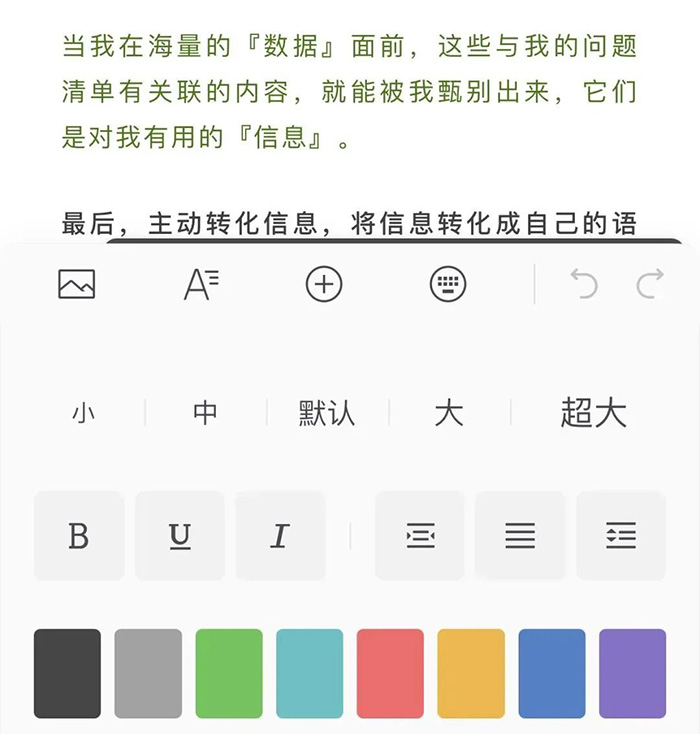The width and height of the screenshot is (700, 734).
Task: Undo the last edit
Action: [x=584, y=285]
